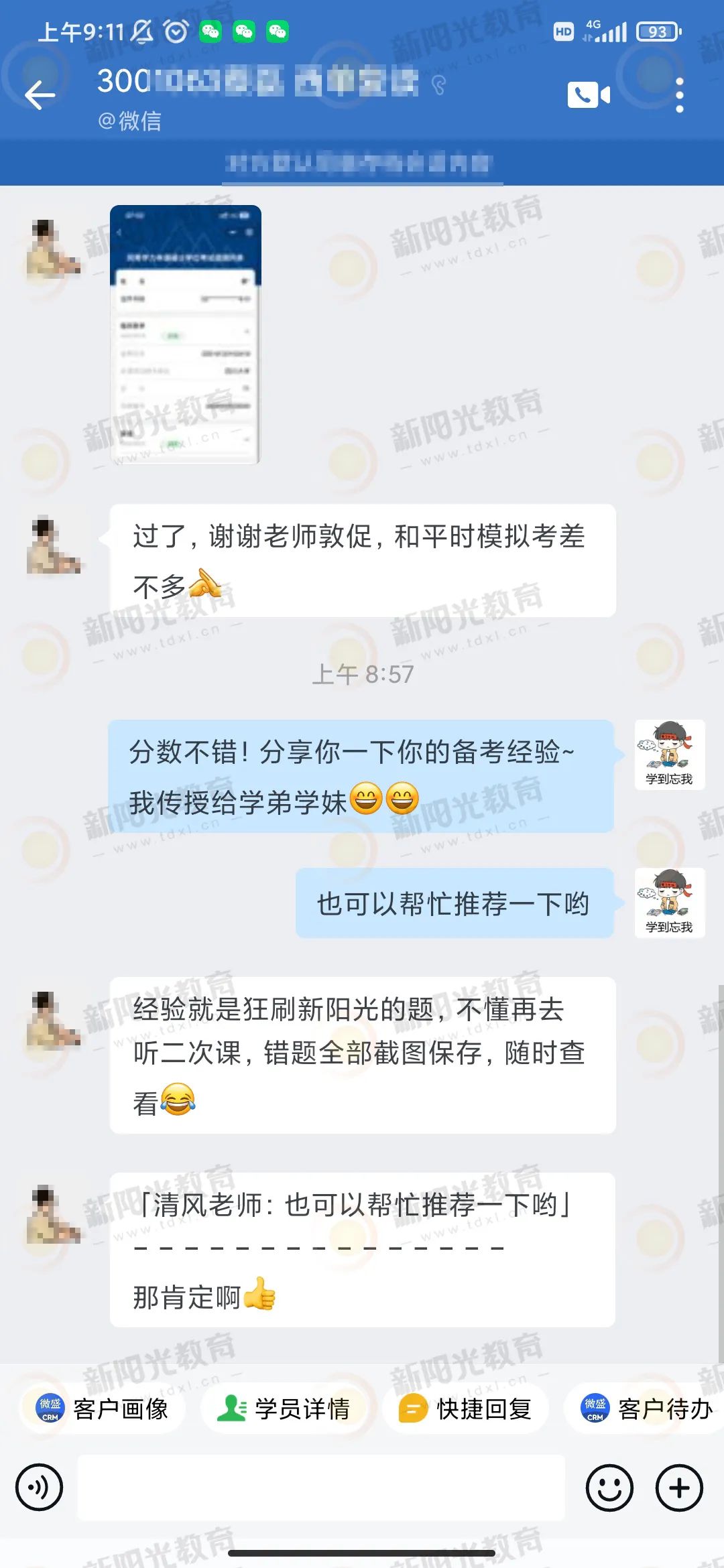The image size is (724, 1568).
Task: Tap the message text input field
Action: coord(321,1488)
